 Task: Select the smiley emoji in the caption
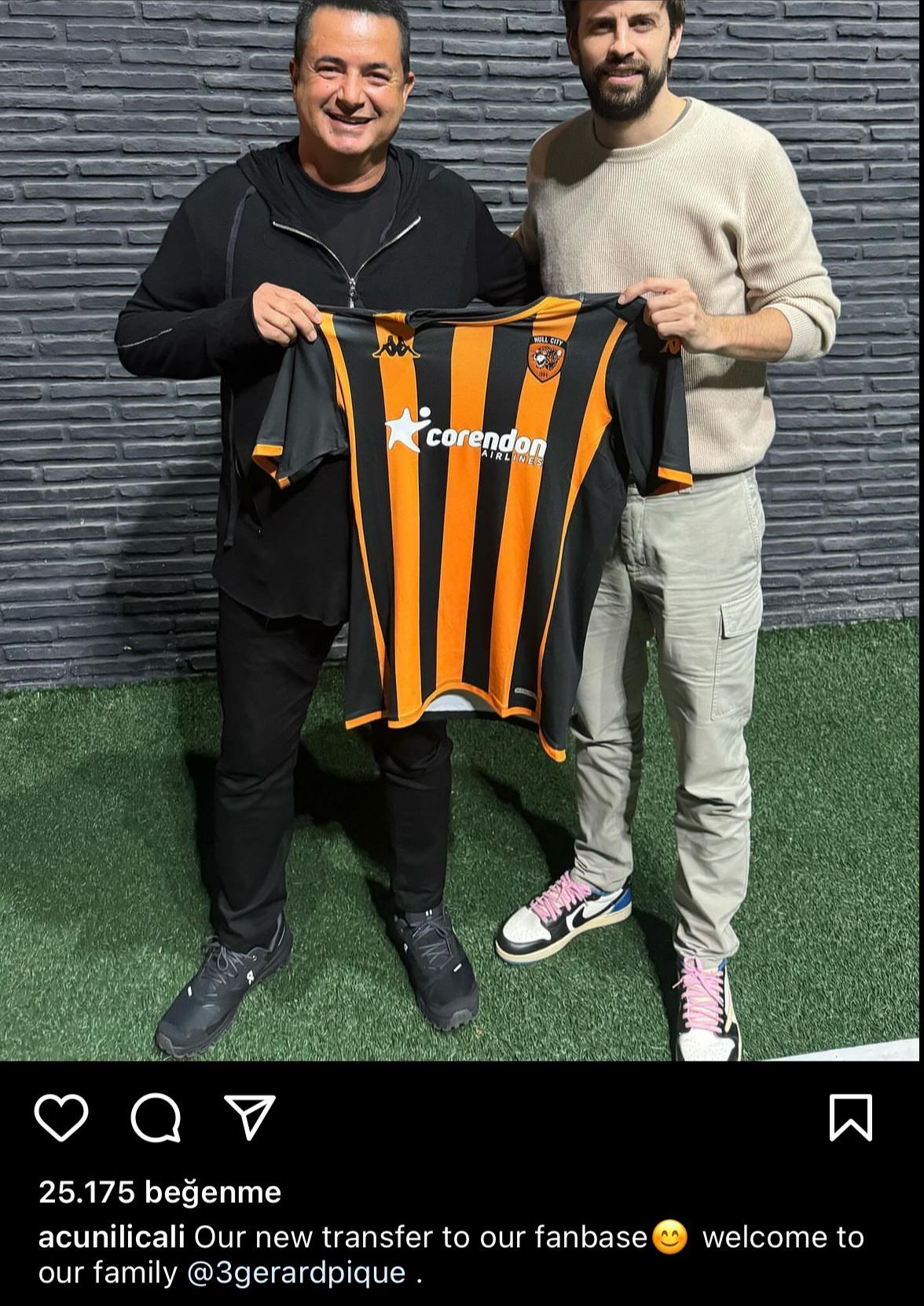point(669,1238)
